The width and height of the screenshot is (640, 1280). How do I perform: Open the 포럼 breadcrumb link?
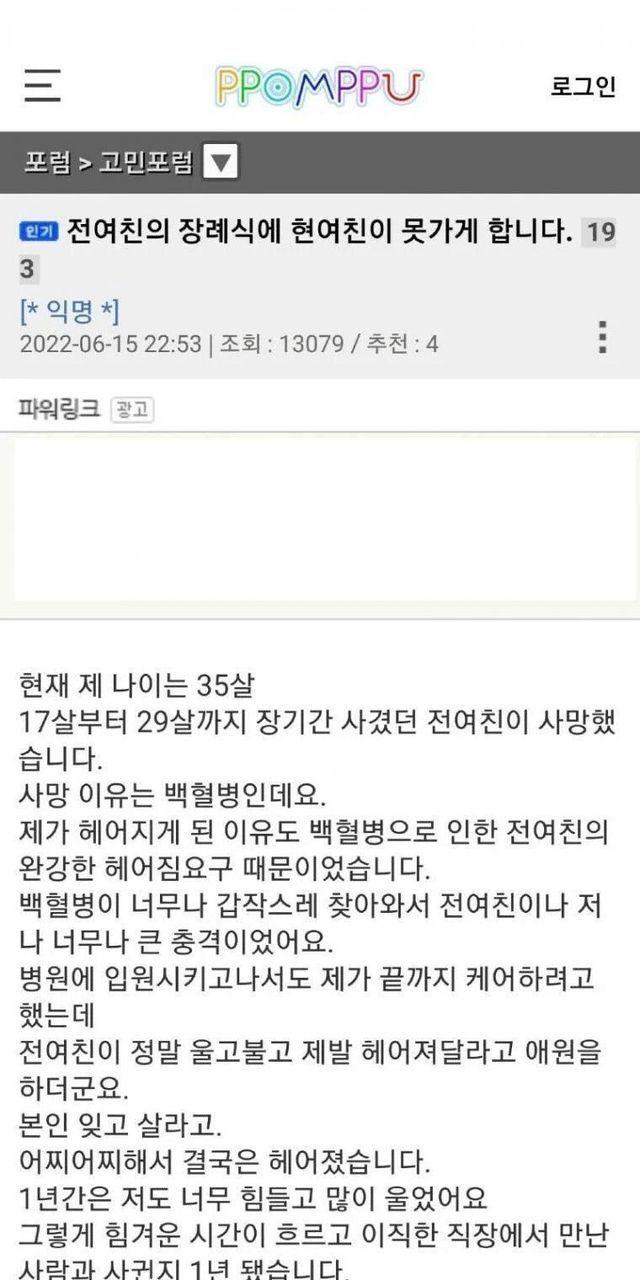pyautogui.click(x=48, y=163)
